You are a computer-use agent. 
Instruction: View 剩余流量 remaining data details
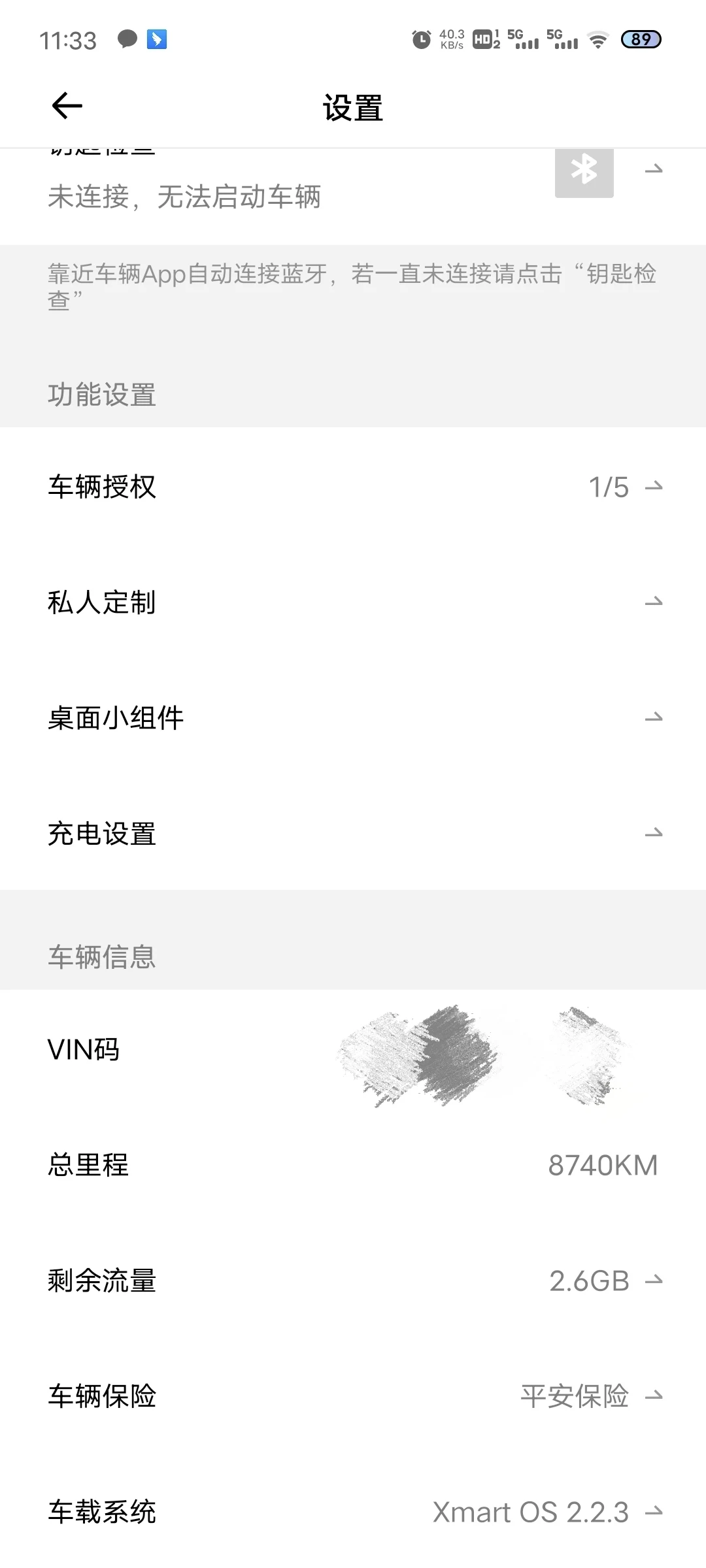[x=353, y=1281]
